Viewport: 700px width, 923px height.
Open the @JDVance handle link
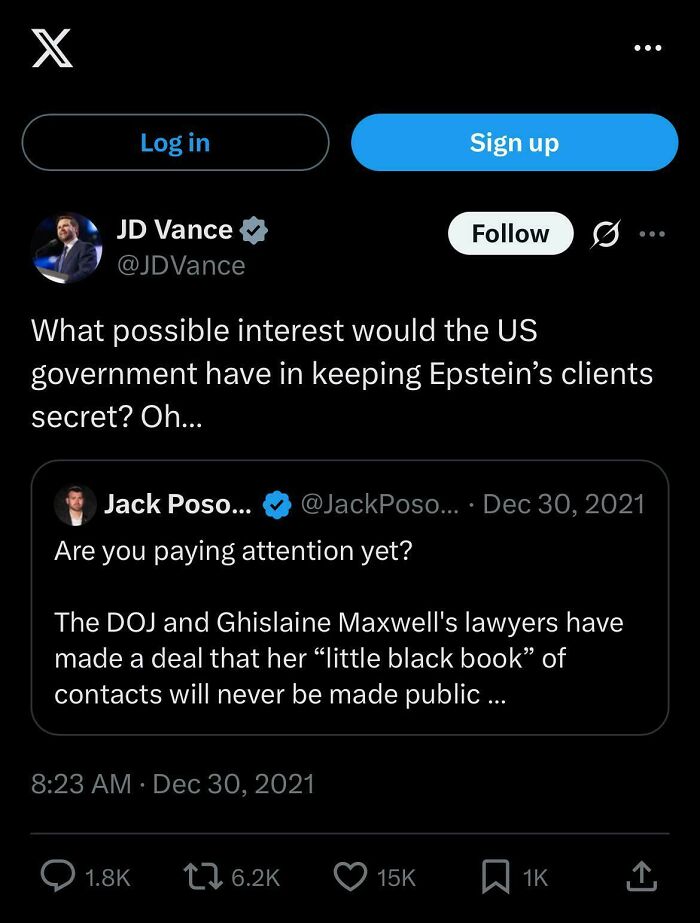(x=180, y=265)
